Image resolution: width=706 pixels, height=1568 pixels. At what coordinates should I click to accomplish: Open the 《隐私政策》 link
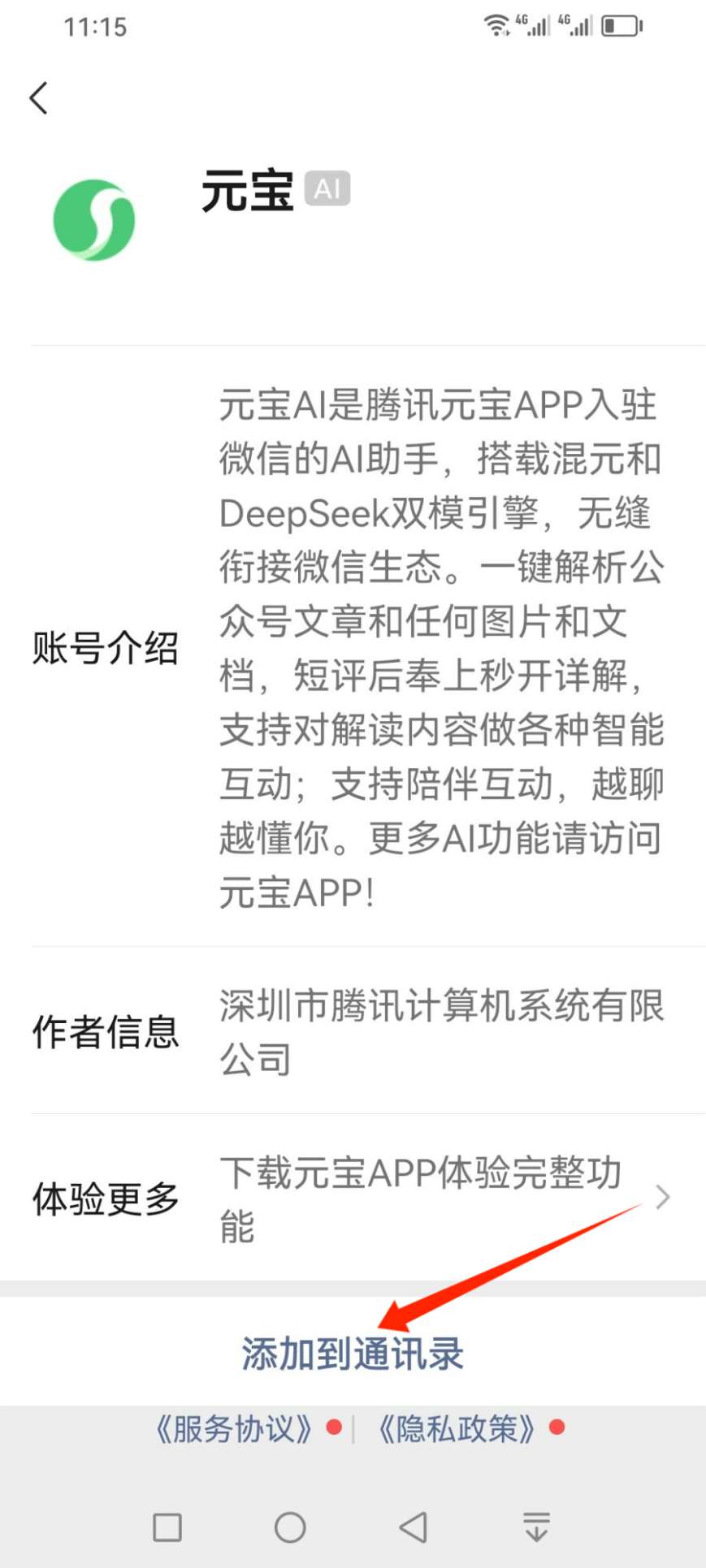point(457,1428)
